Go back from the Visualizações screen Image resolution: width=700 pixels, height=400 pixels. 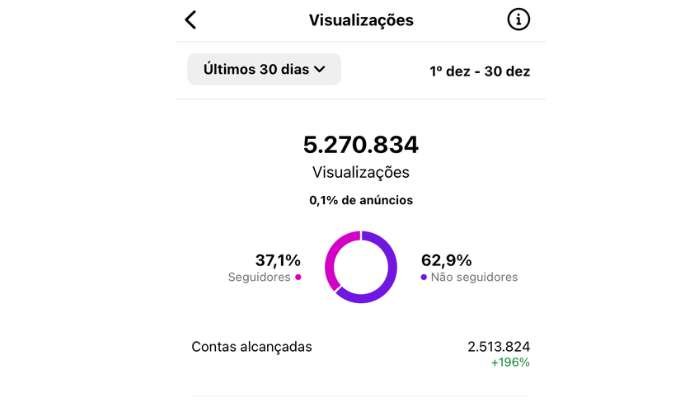[x=191, y=20]
